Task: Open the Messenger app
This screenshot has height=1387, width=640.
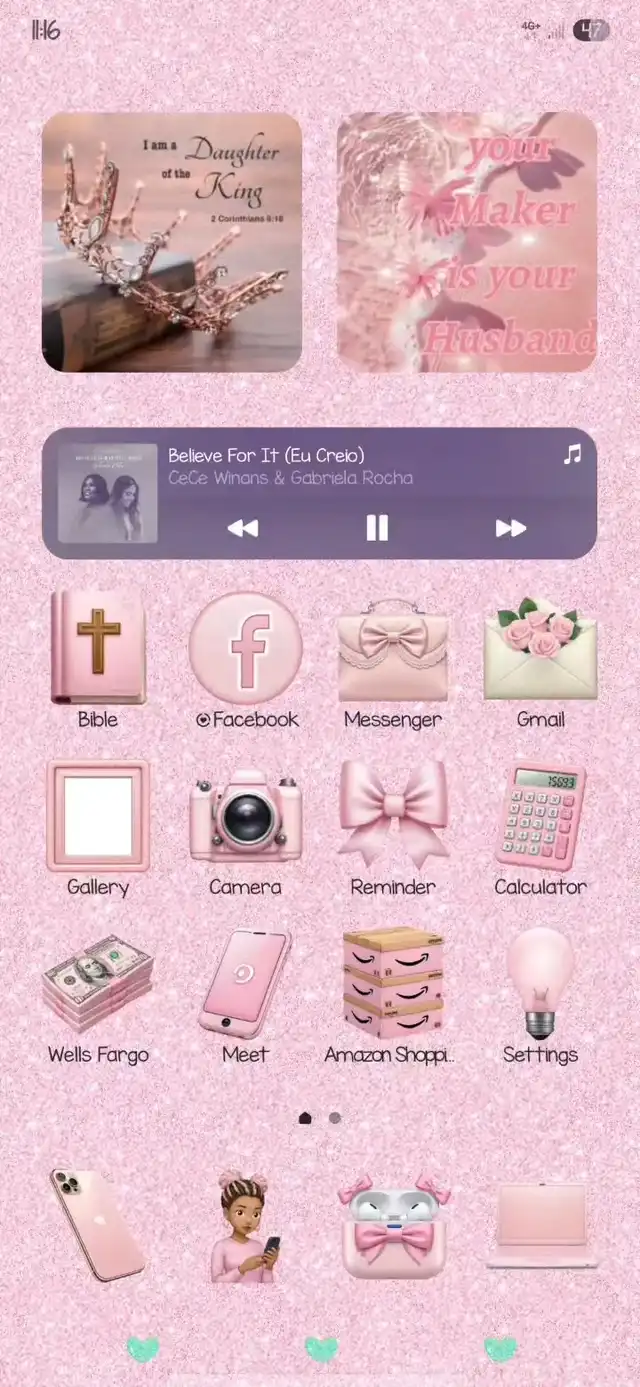Action: pos(393,650)
